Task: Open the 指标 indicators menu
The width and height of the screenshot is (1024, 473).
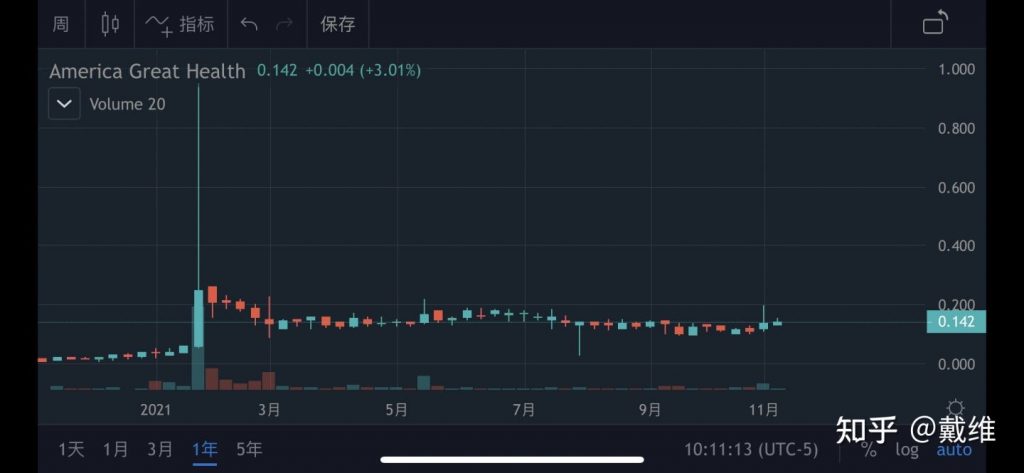Action: [x=180, y=24]
